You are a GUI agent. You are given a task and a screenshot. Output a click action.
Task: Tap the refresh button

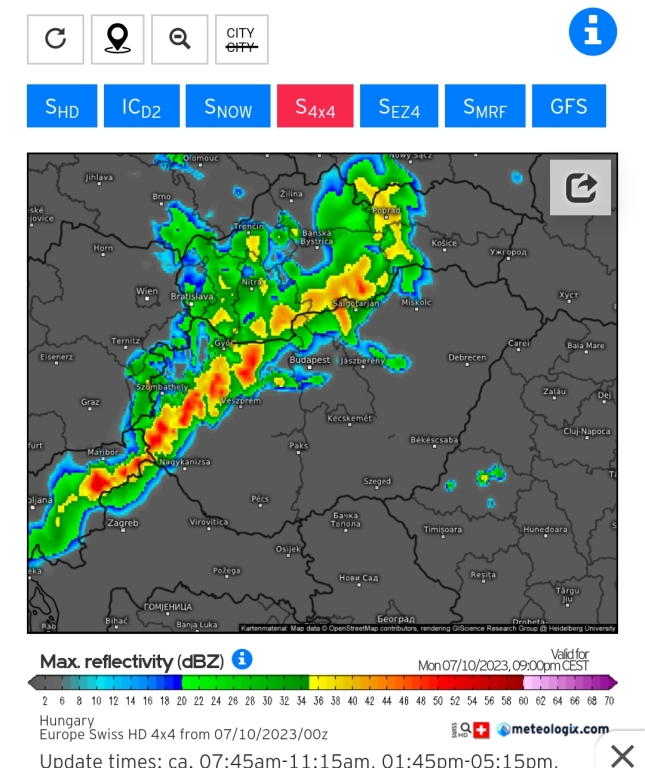(x=56, y=39)
